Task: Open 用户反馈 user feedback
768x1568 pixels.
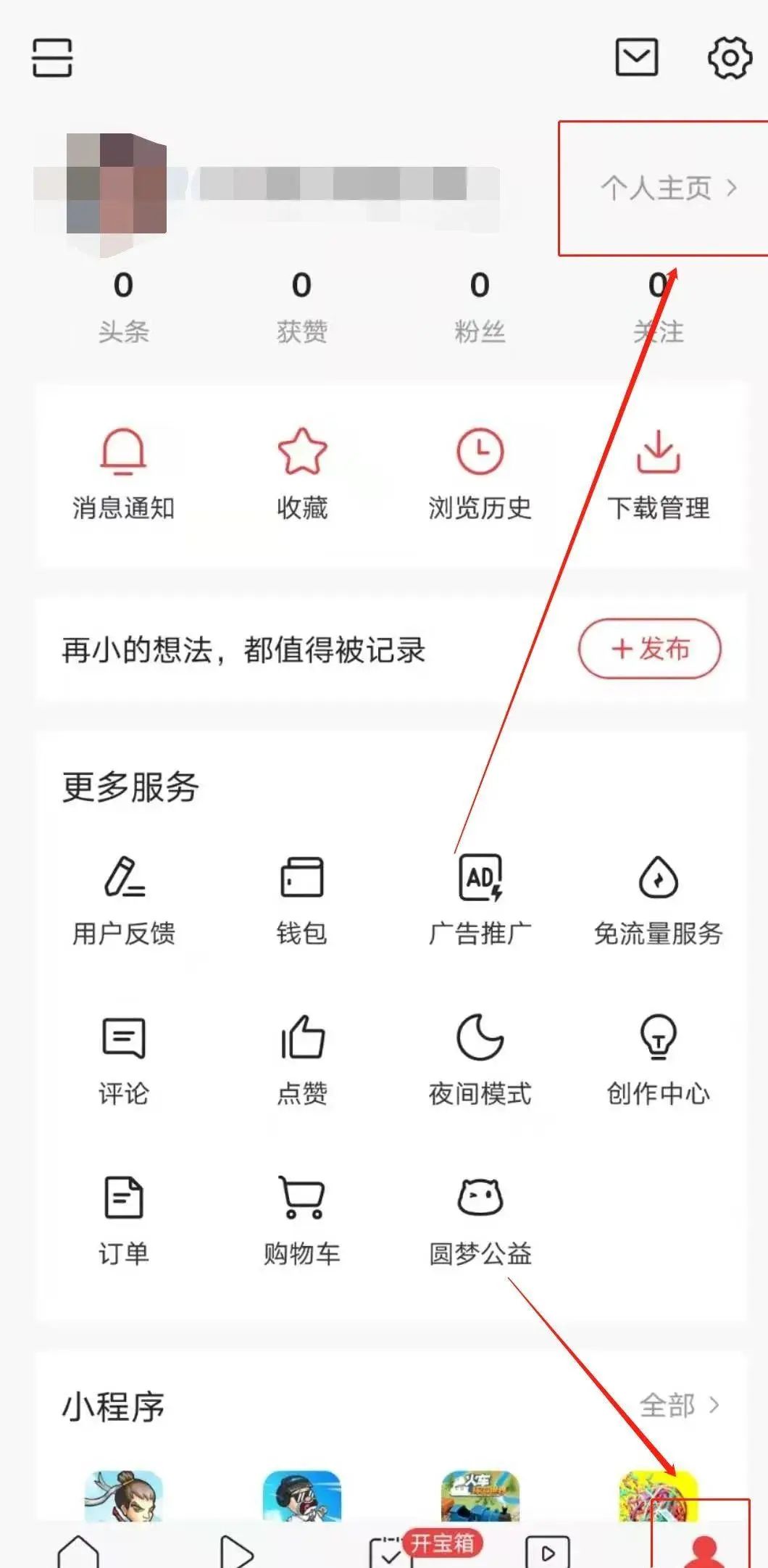Action: [123, 899]
